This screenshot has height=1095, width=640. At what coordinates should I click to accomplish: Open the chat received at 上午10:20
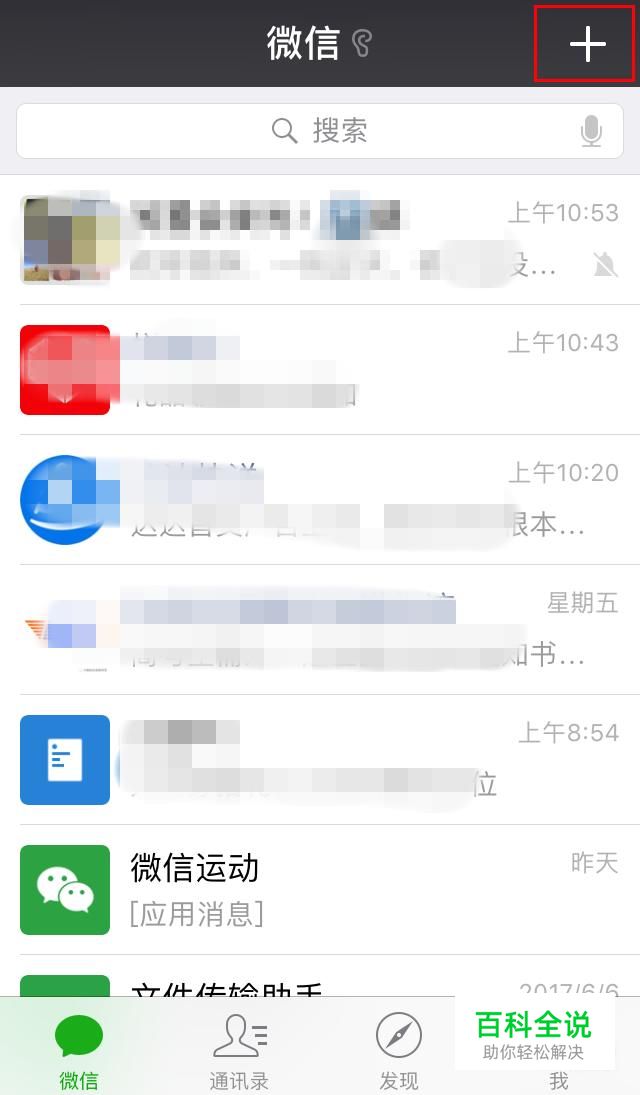320,500
